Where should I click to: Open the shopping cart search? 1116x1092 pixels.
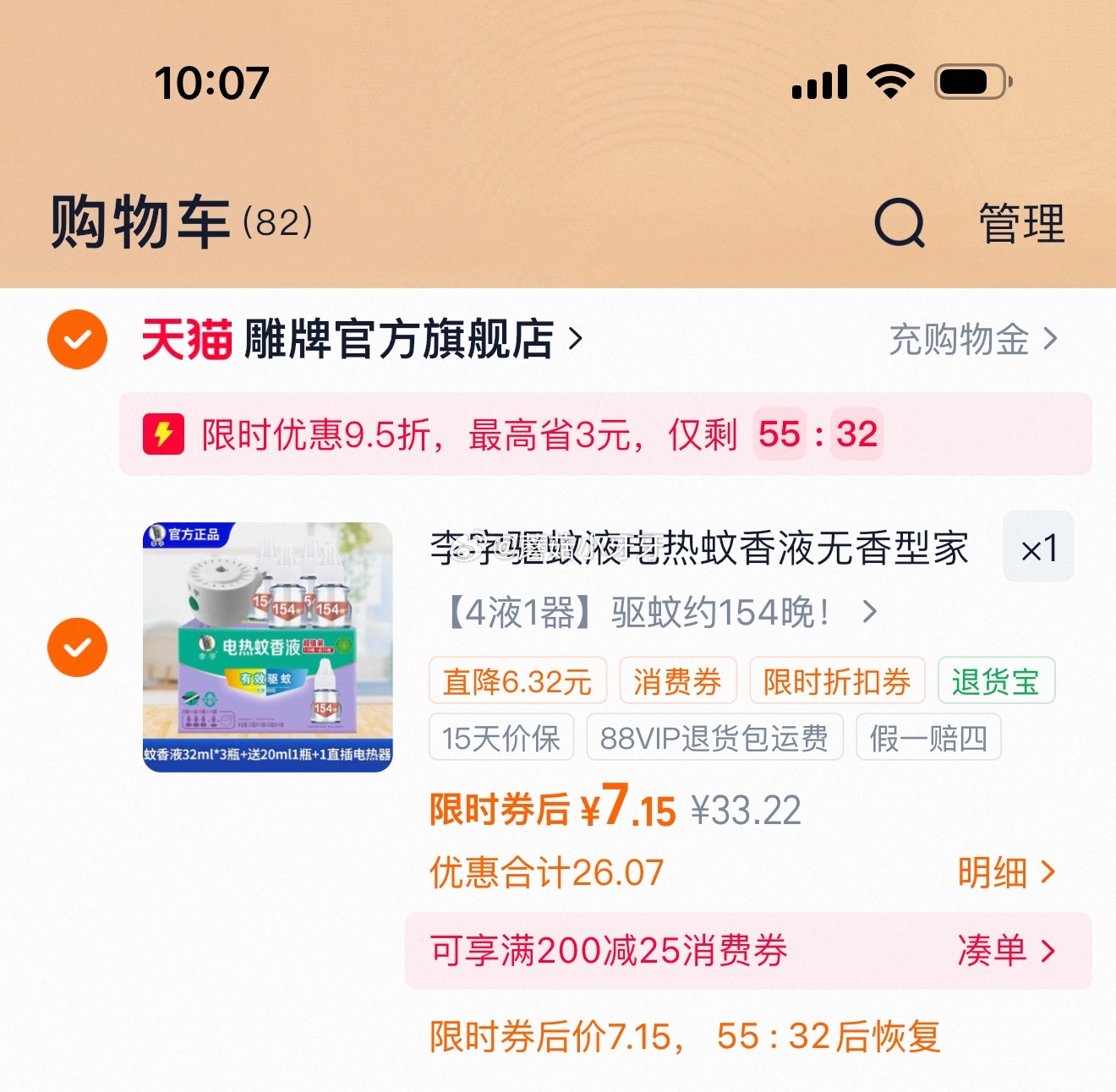[899, 223]
